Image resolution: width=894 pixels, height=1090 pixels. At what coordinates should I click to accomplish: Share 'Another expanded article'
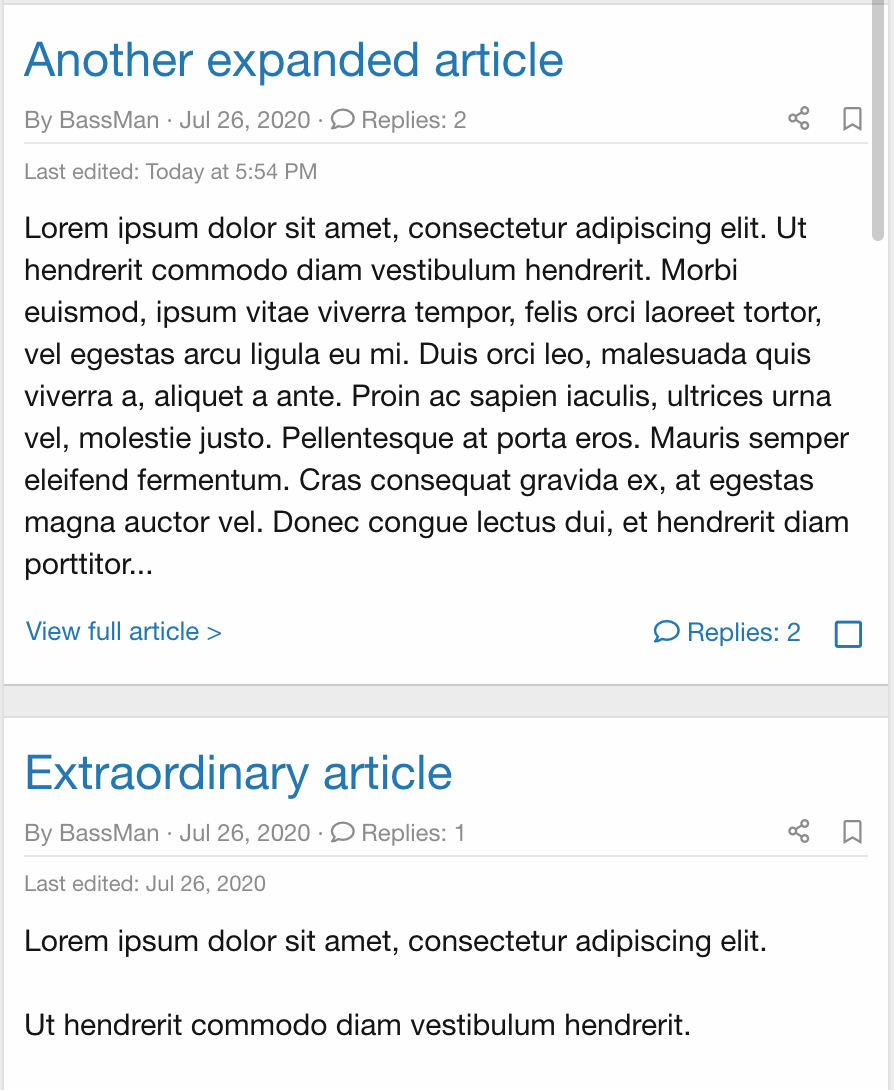pyautogui.click(x=798, y=119)
